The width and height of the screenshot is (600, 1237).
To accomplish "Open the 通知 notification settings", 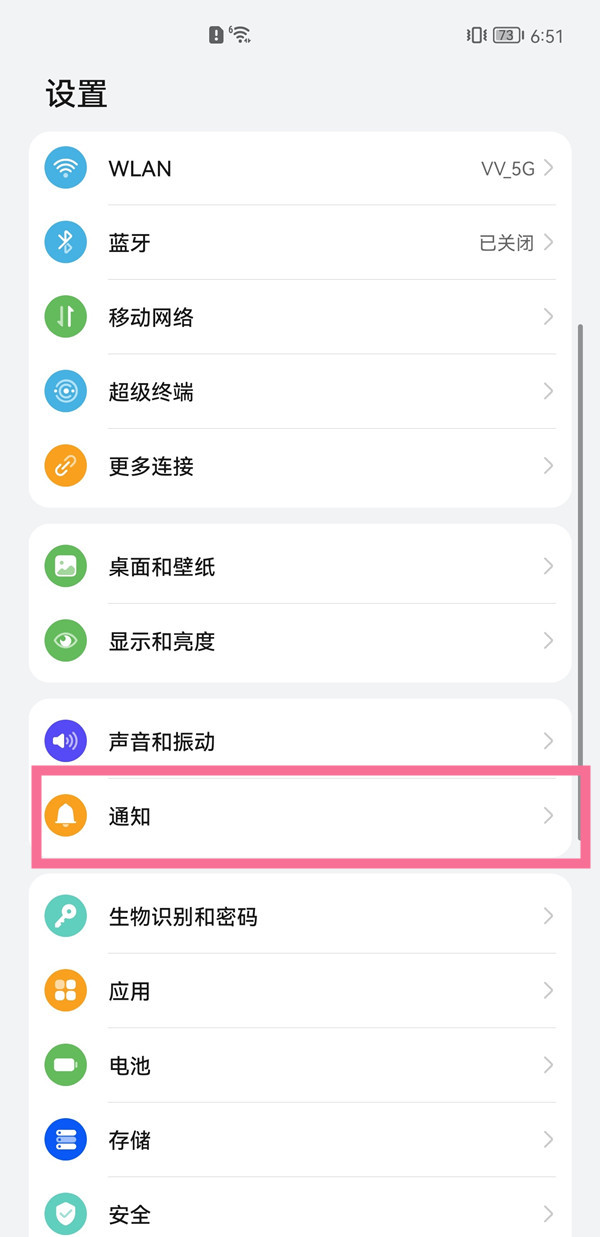I will point(300,816).
